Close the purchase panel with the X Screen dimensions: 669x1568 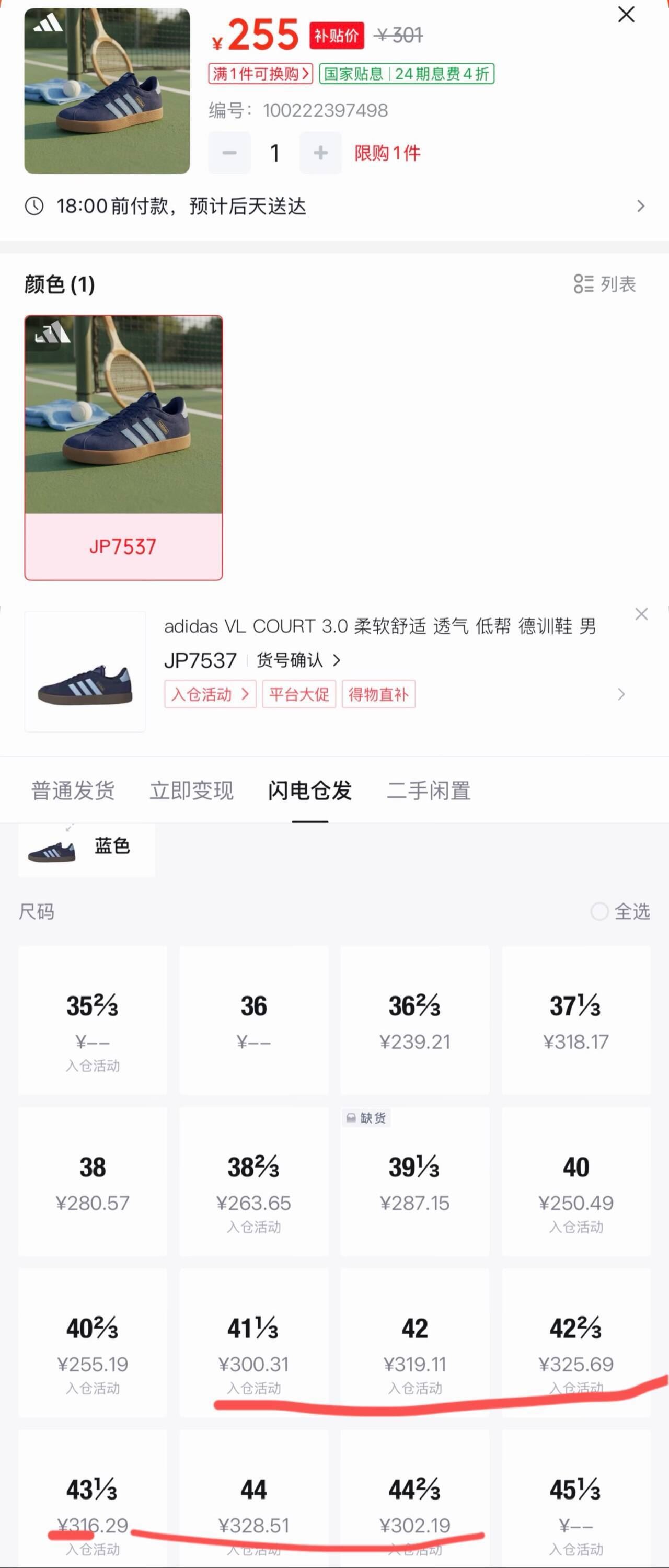(626, 15)
